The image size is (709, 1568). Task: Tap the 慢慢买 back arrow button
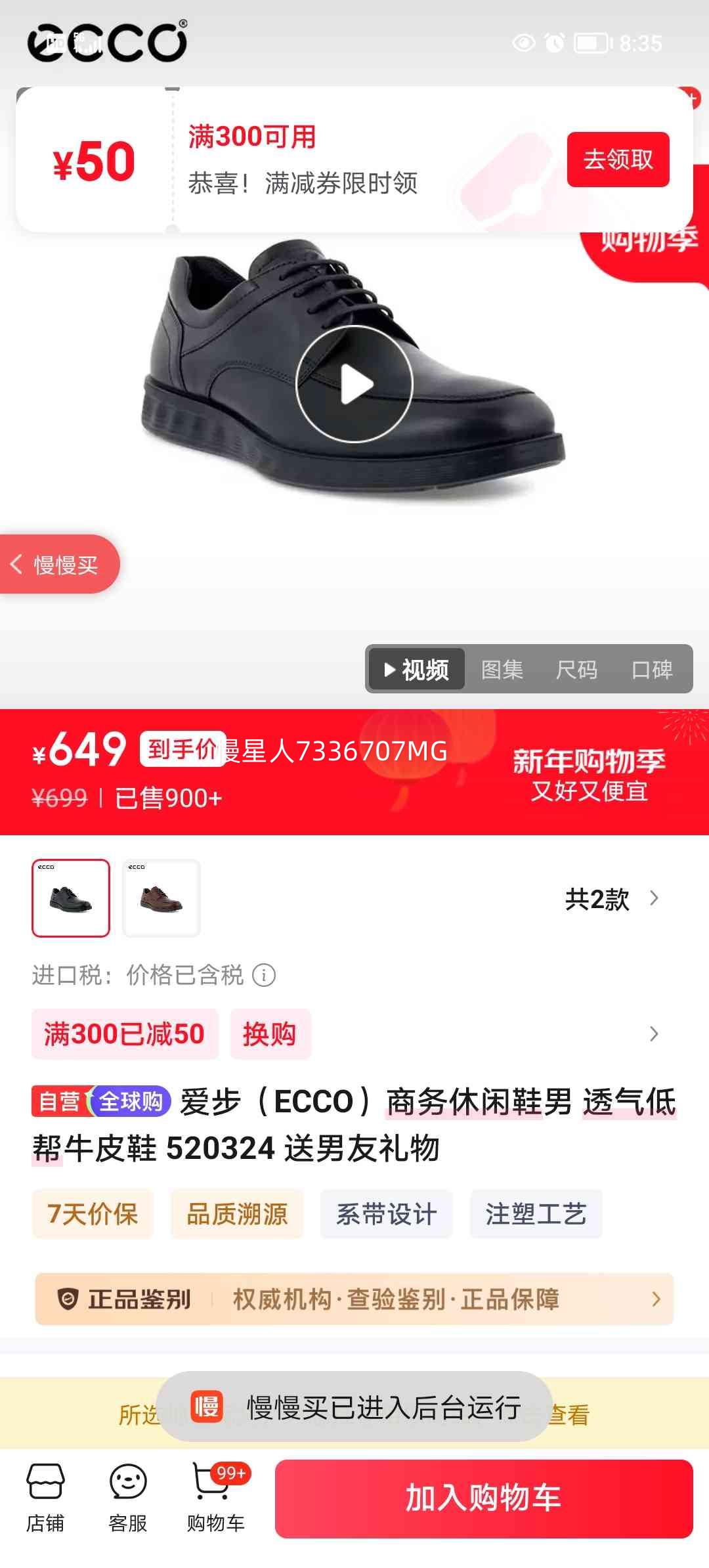(59, 565)
